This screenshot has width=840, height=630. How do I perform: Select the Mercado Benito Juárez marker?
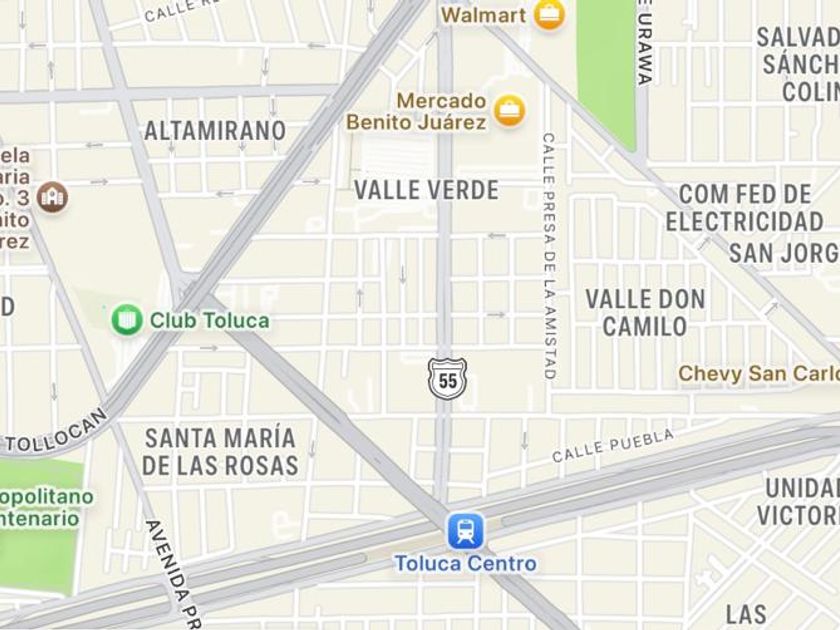(x=508, y=111)
